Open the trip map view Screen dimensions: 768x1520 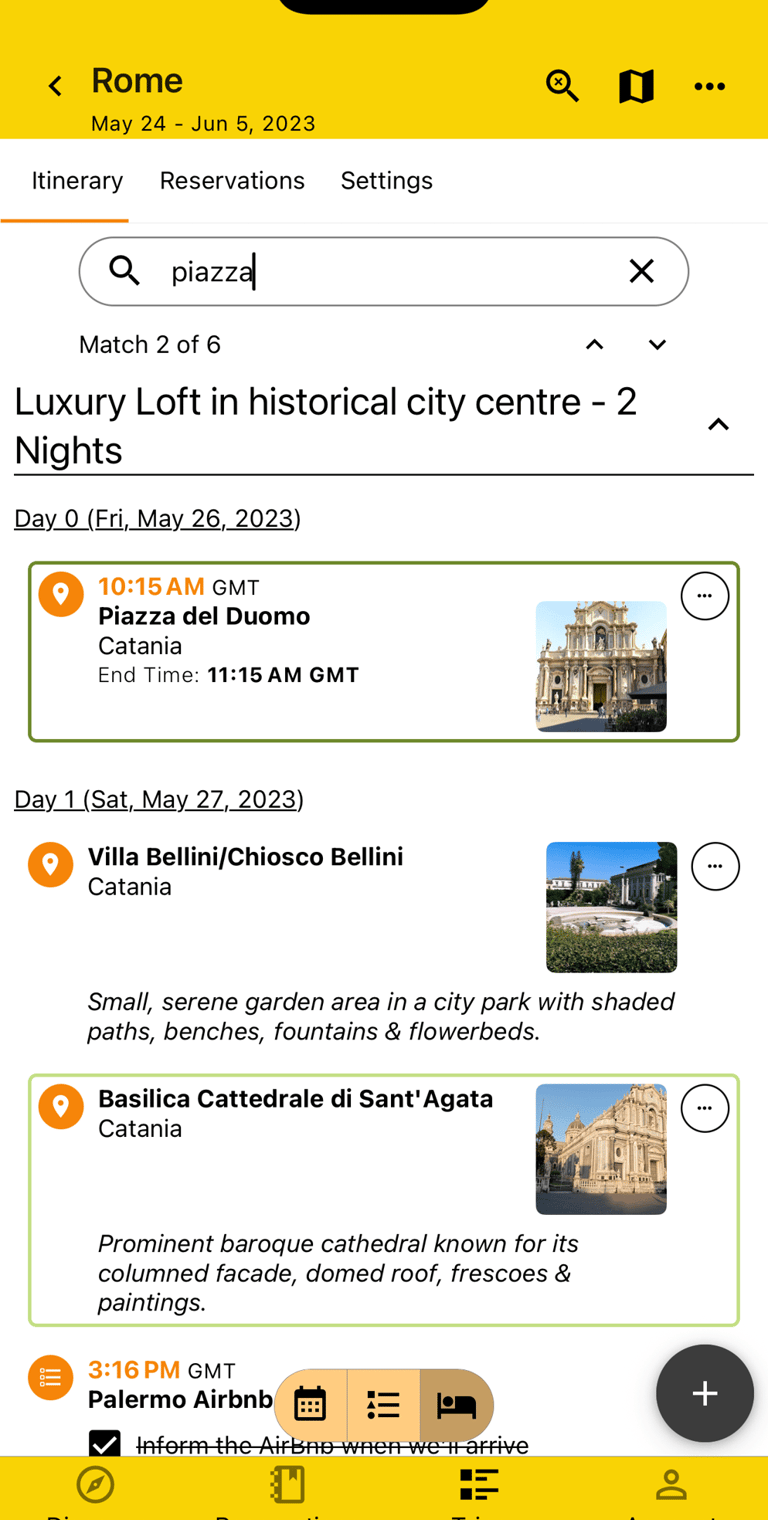click(636, 86)
